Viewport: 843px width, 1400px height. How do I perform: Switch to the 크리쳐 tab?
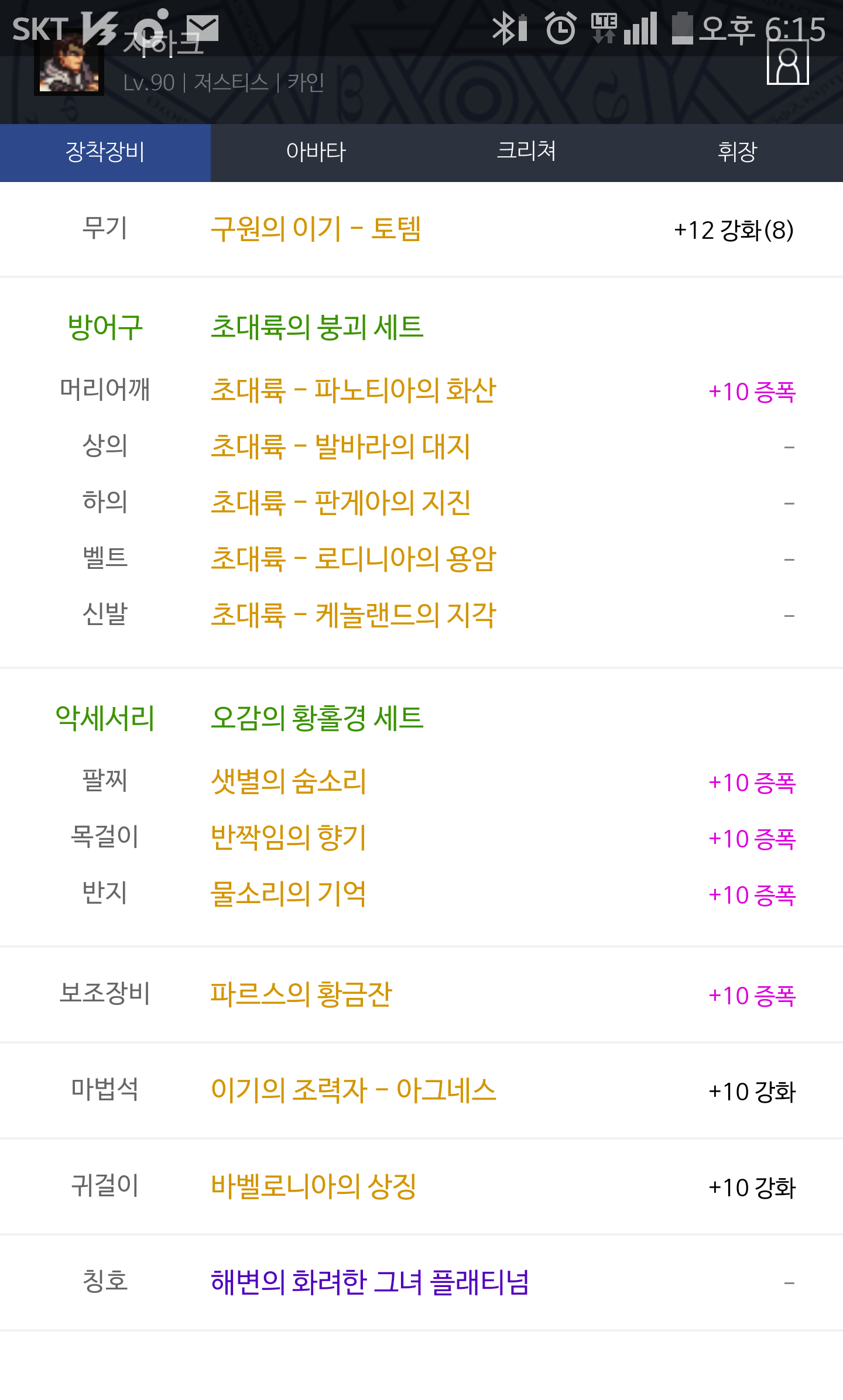[527, 152]
